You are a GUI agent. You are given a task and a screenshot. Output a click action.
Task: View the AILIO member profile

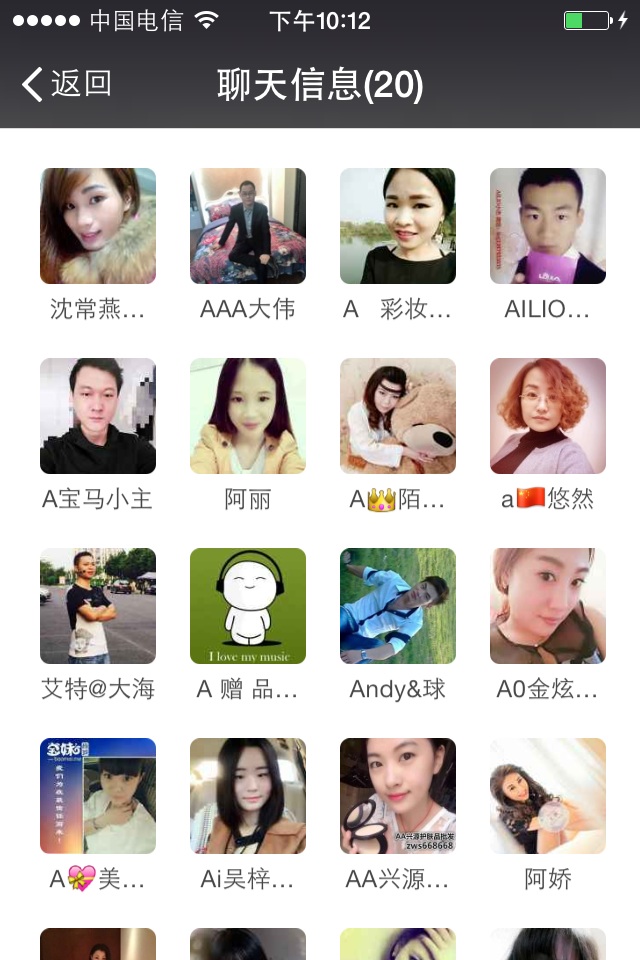[x=548, y=226]
